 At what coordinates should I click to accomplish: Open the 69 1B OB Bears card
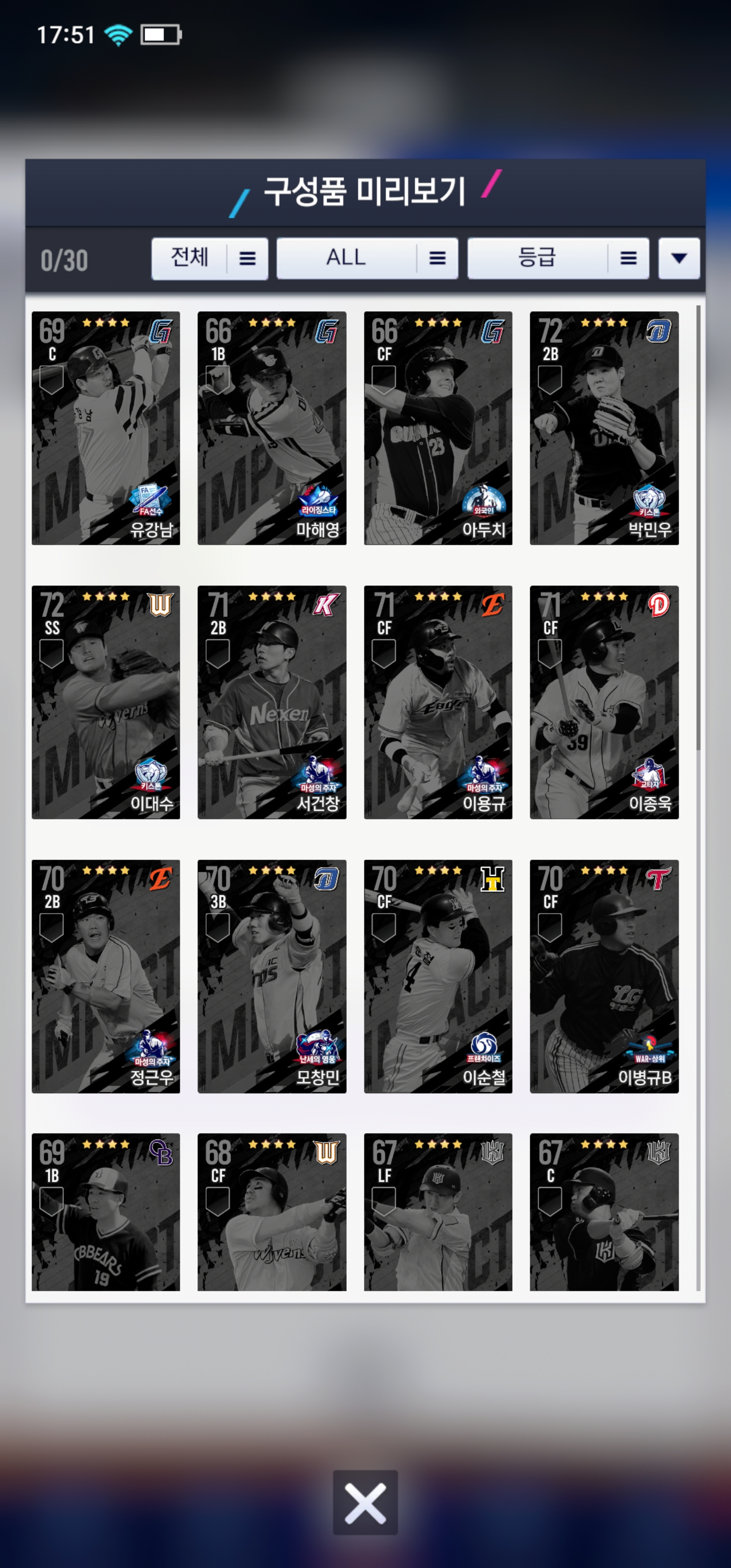point(106,1212)
